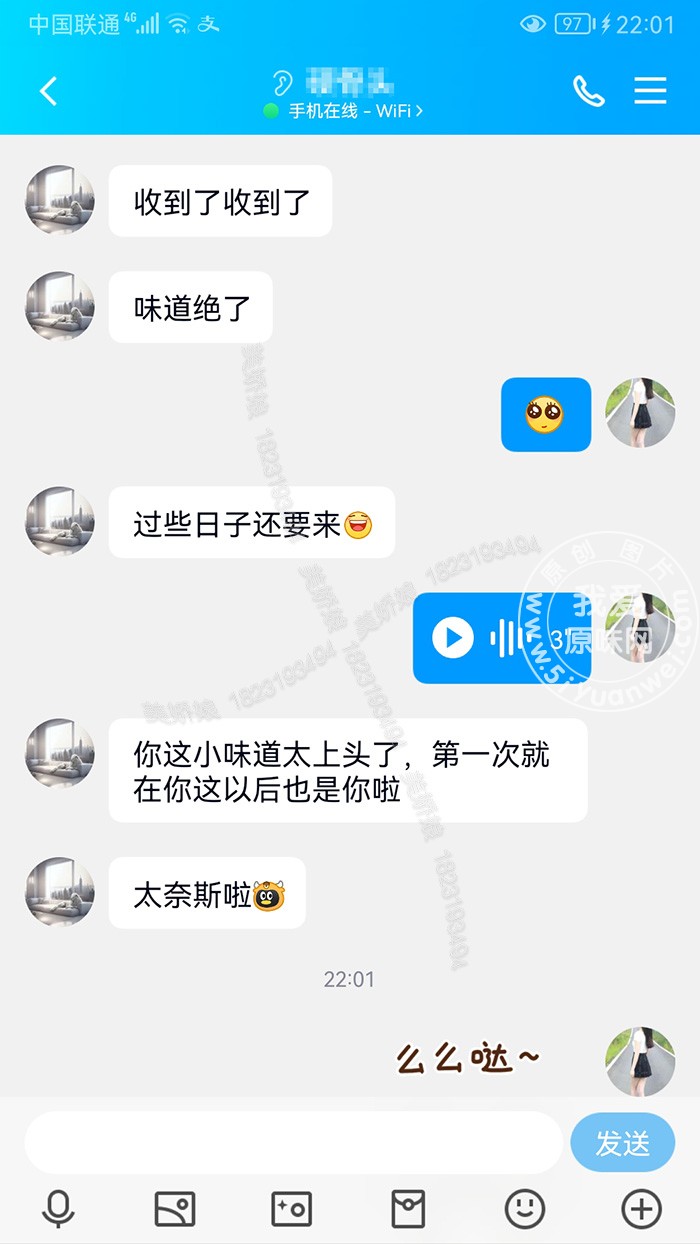Open the camera to take a photo
This screenshot has height=1244, width=700.
coord(291,1209)
